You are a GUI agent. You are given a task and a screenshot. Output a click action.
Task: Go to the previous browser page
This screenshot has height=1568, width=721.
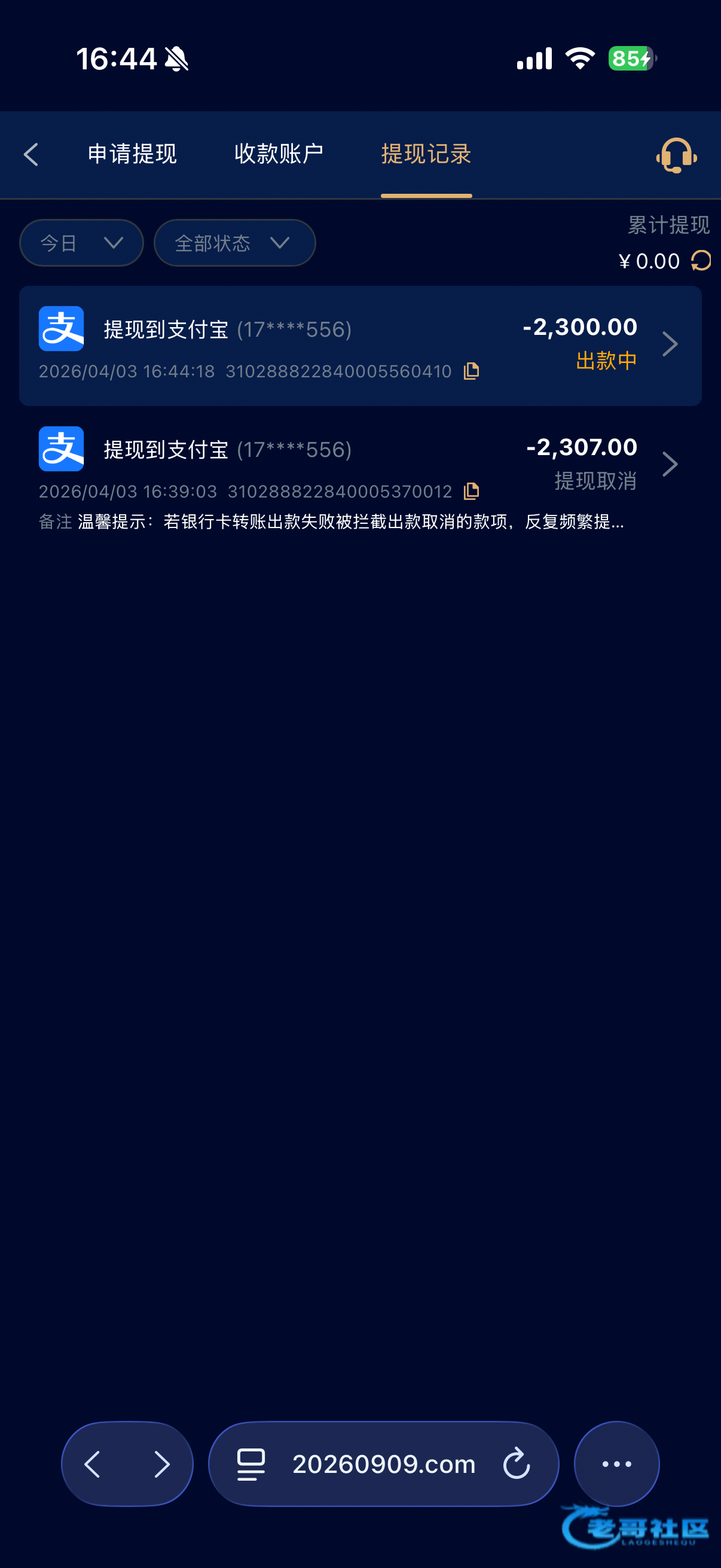(x=93, y=1464)
